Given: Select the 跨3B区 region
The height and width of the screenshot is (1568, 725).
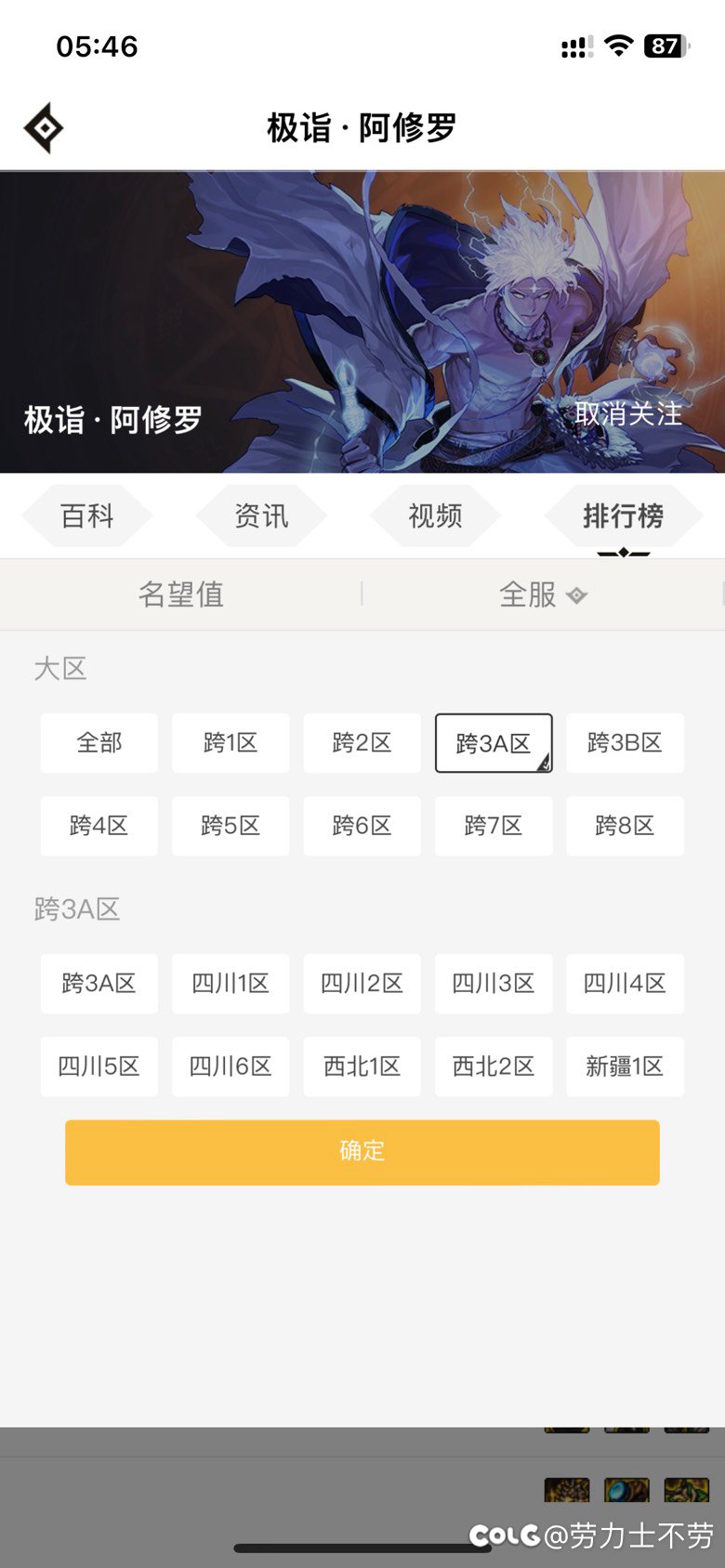Looking at the screenshot, I should click(625, 743).
